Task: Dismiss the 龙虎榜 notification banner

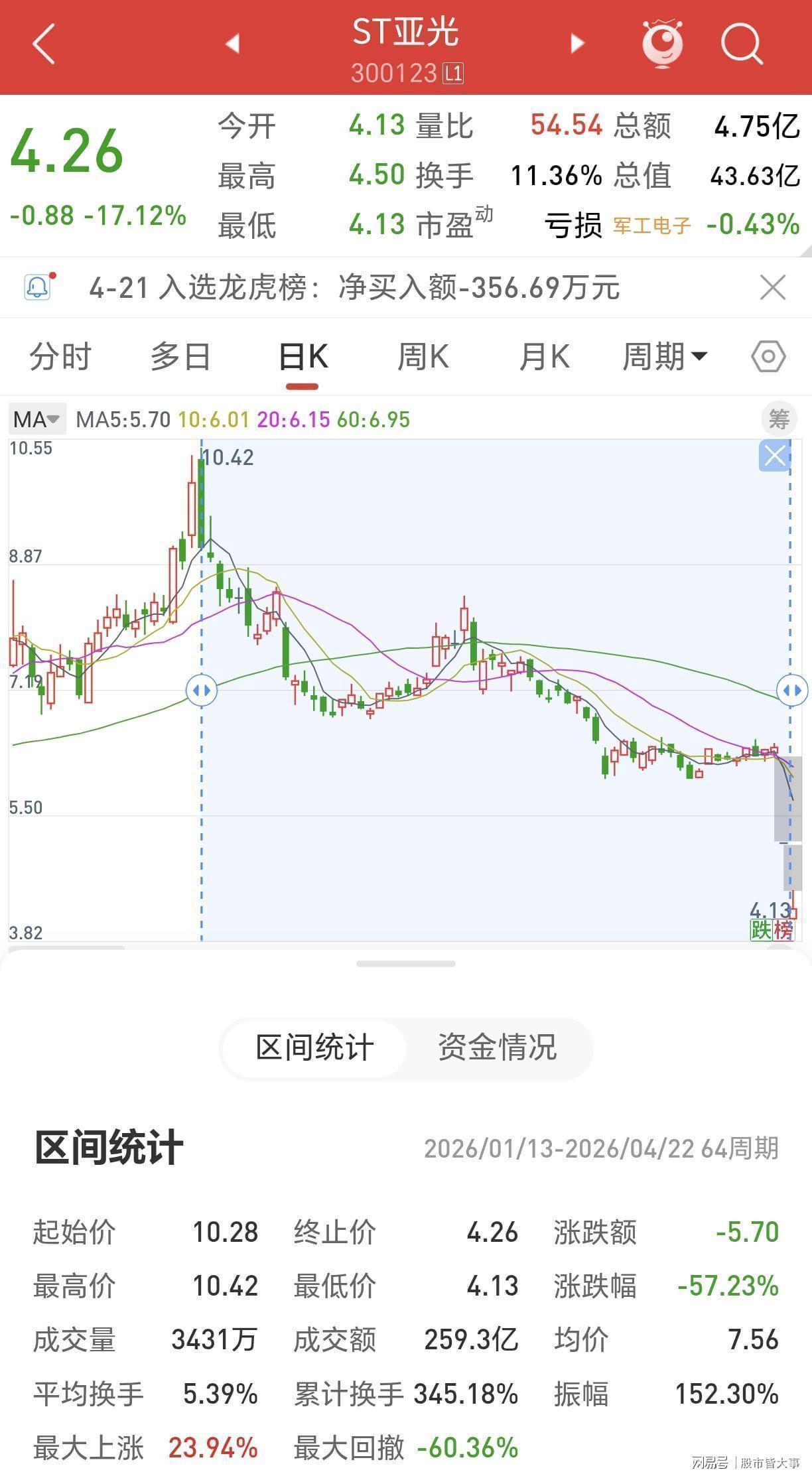Action: [773, 288]
